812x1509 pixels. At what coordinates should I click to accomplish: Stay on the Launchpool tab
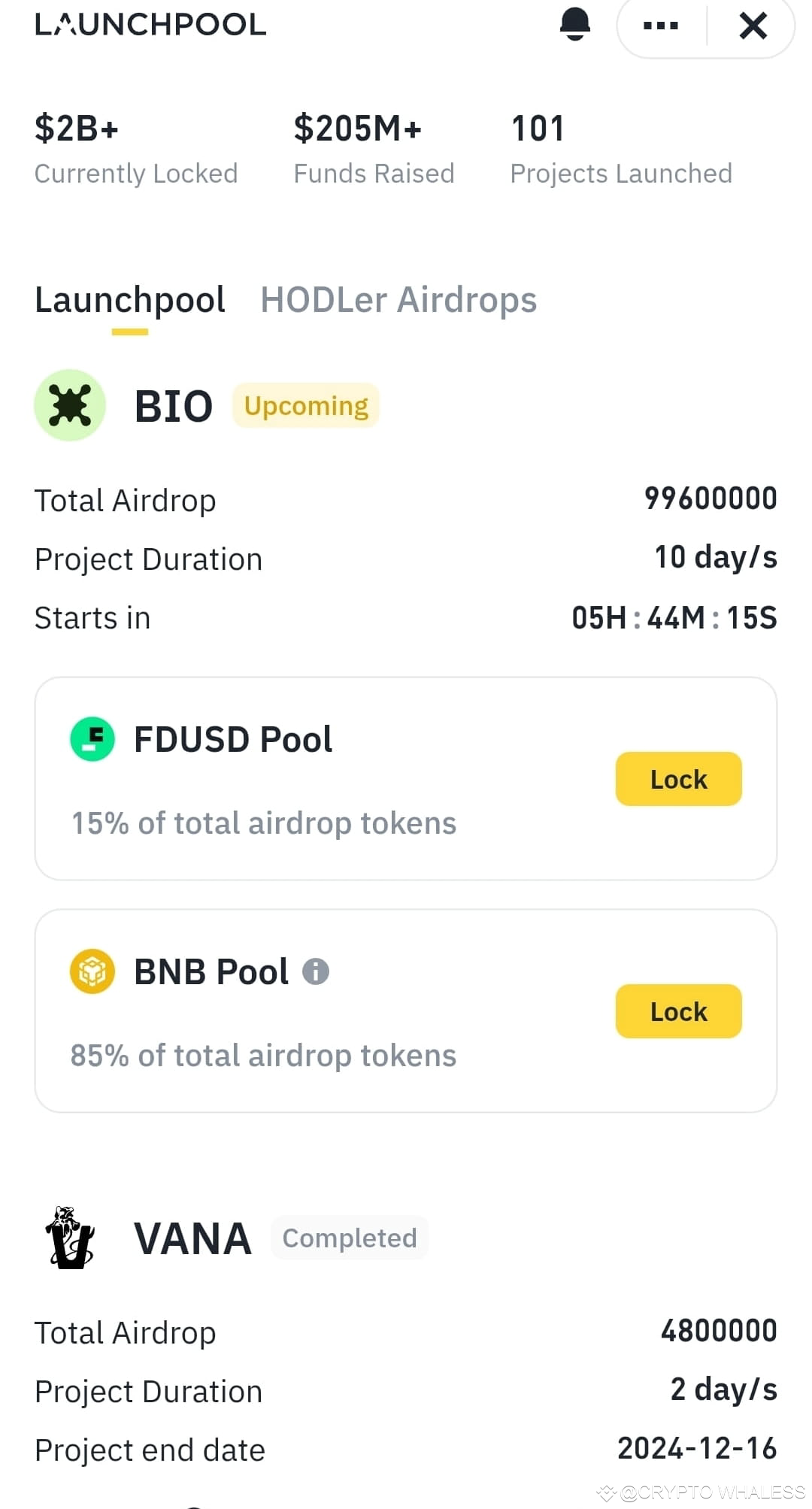coord(129,299)
